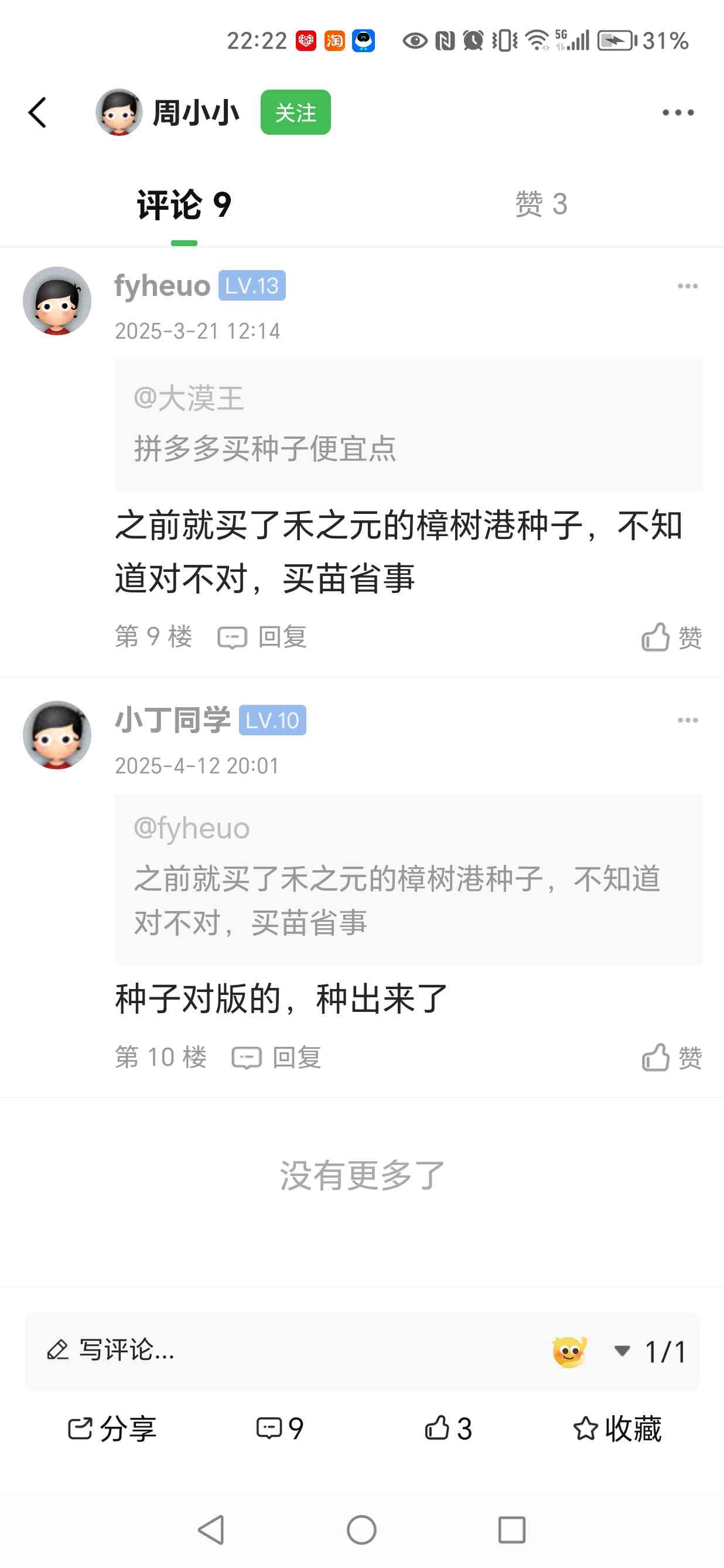Expand the 1/1 page selector
The image size is (724, 1568).
pos(650,1352)
